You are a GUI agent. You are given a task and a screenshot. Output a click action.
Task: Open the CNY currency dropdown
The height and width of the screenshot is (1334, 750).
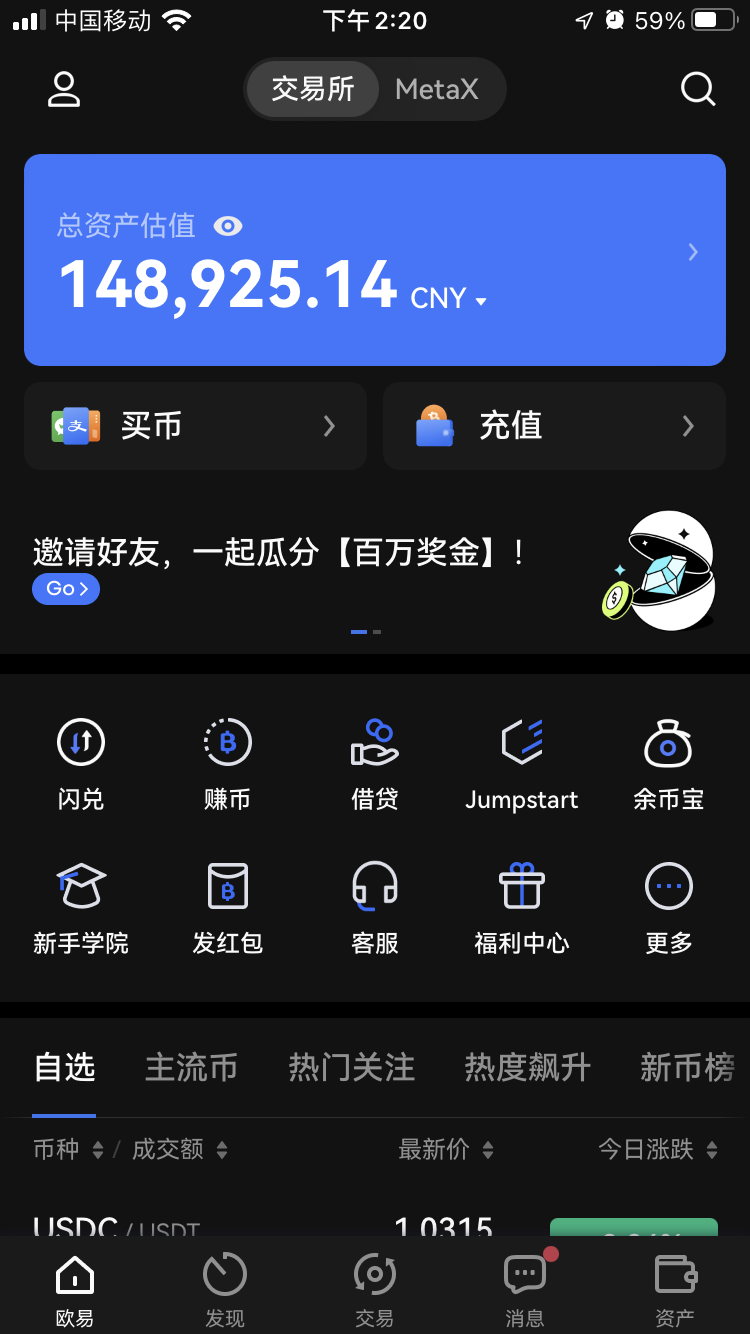(x=449, y=298)
